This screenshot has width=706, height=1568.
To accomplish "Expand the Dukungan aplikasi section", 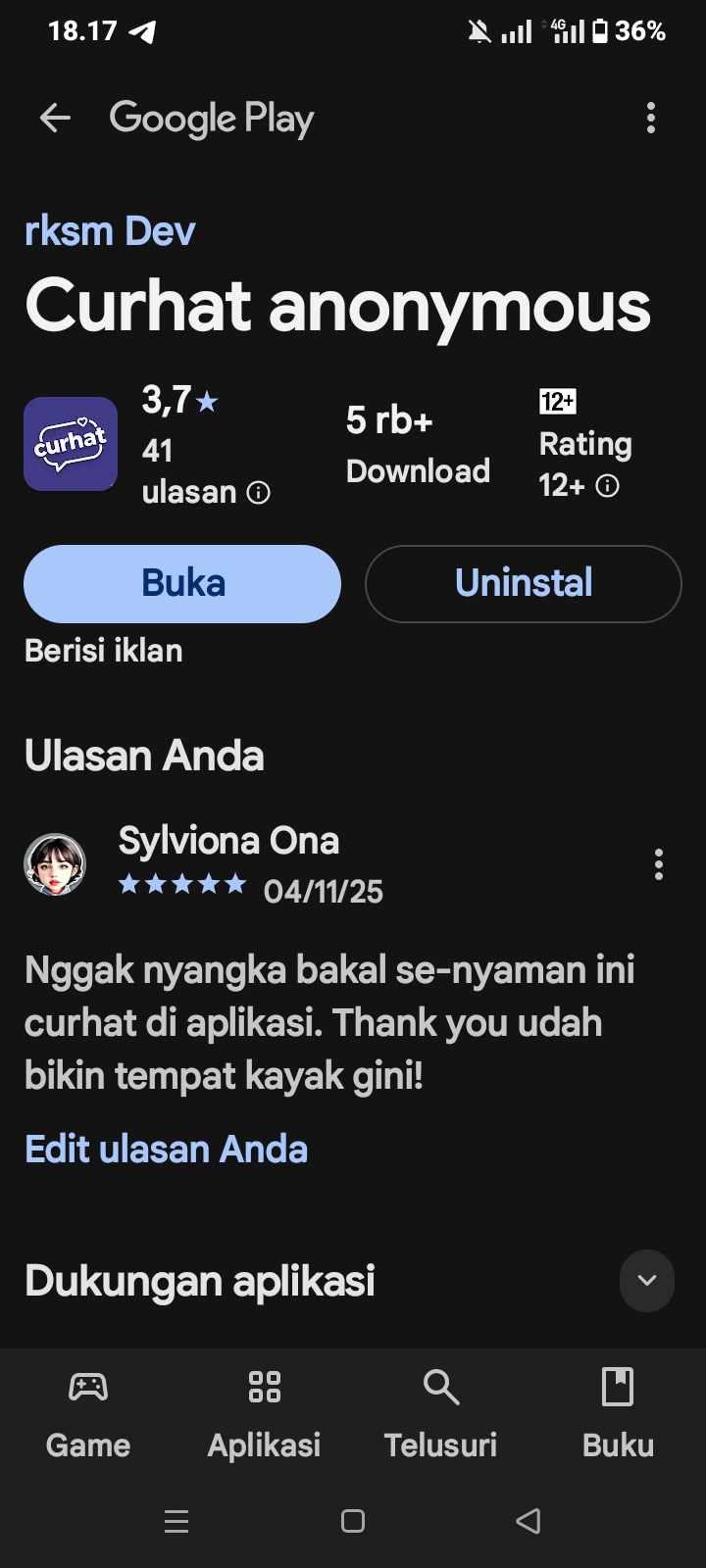I will coord(646,1280).
